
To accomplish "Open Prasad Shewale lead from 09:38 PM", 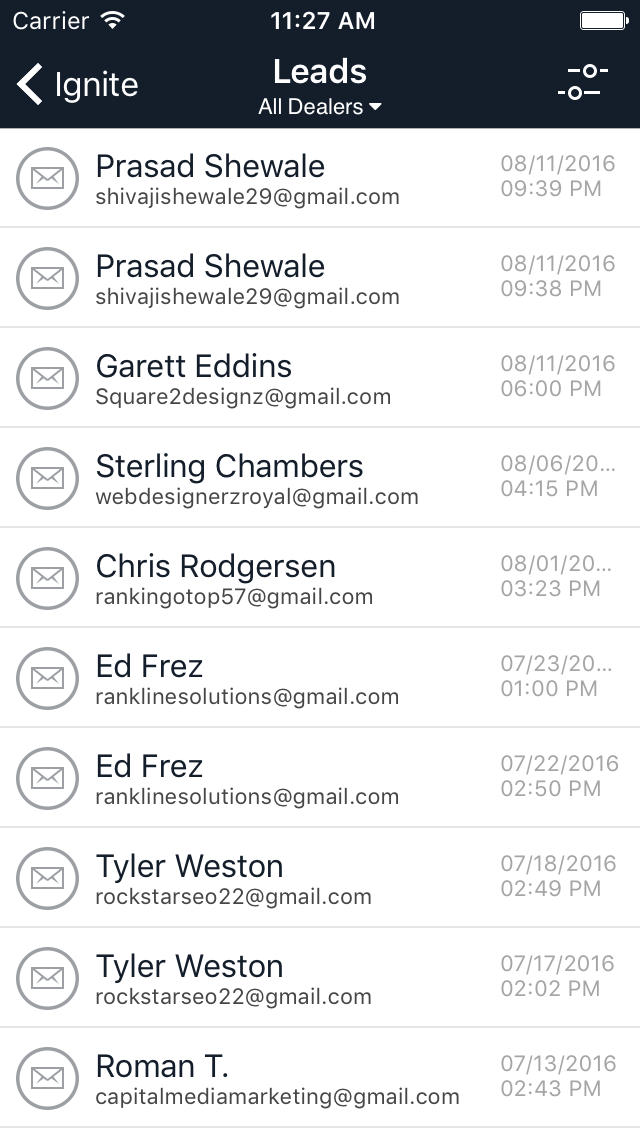I will click(320, 278).
